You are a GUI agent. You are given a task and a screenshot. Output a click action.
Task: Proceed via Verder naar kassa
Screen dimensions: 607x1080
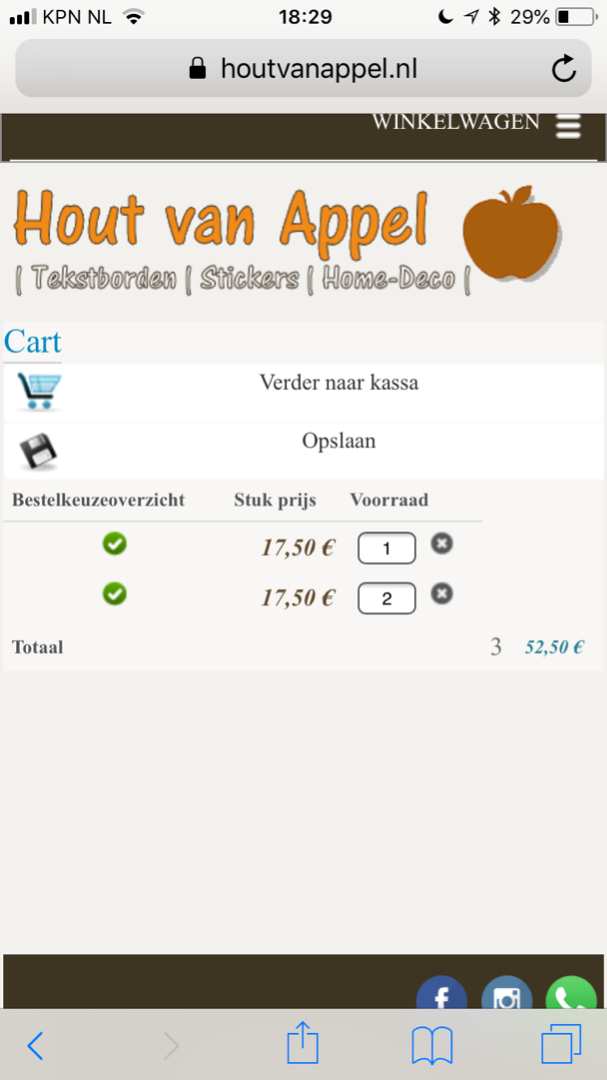339,383
